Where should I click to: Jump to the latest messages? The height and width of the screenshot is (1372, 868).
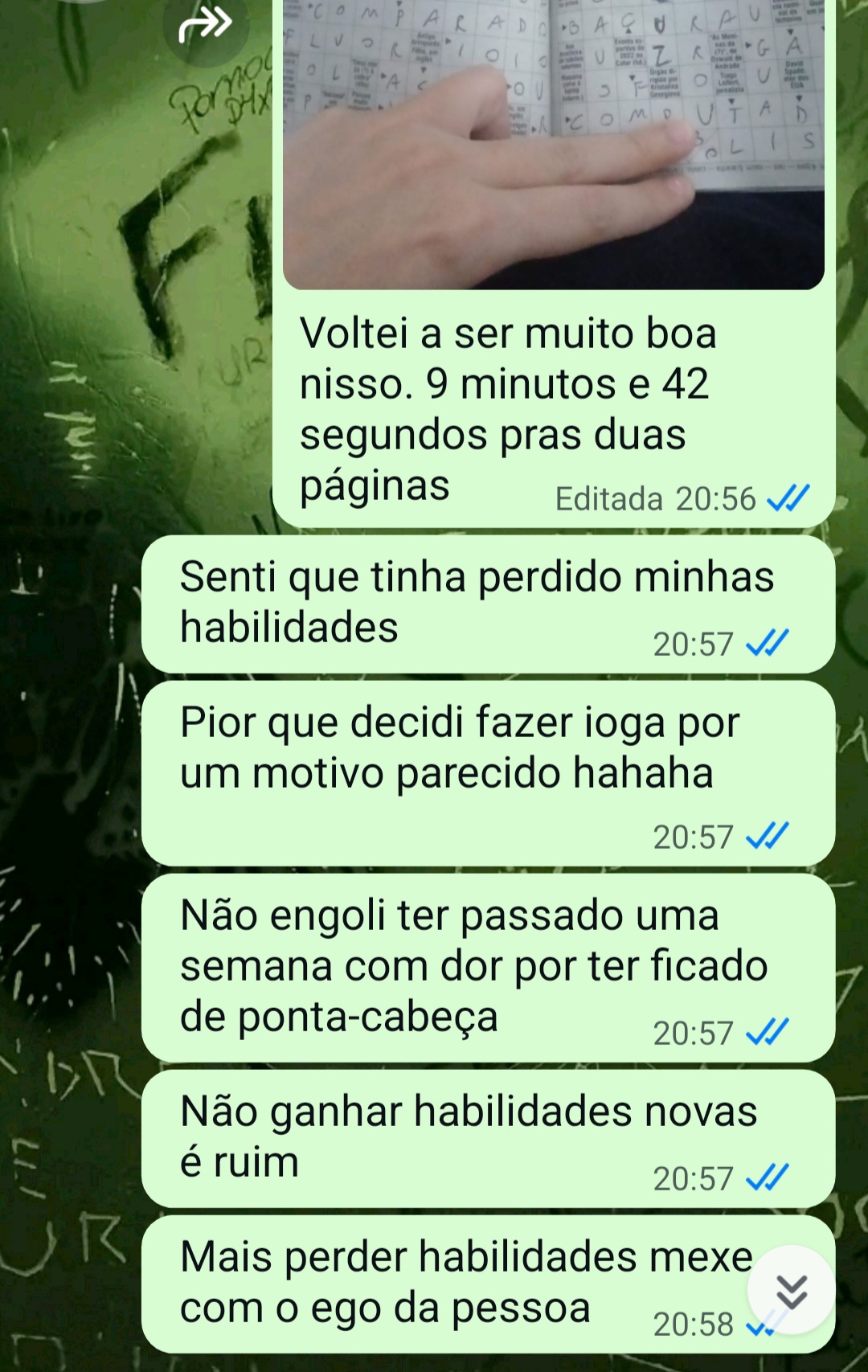792,1290
